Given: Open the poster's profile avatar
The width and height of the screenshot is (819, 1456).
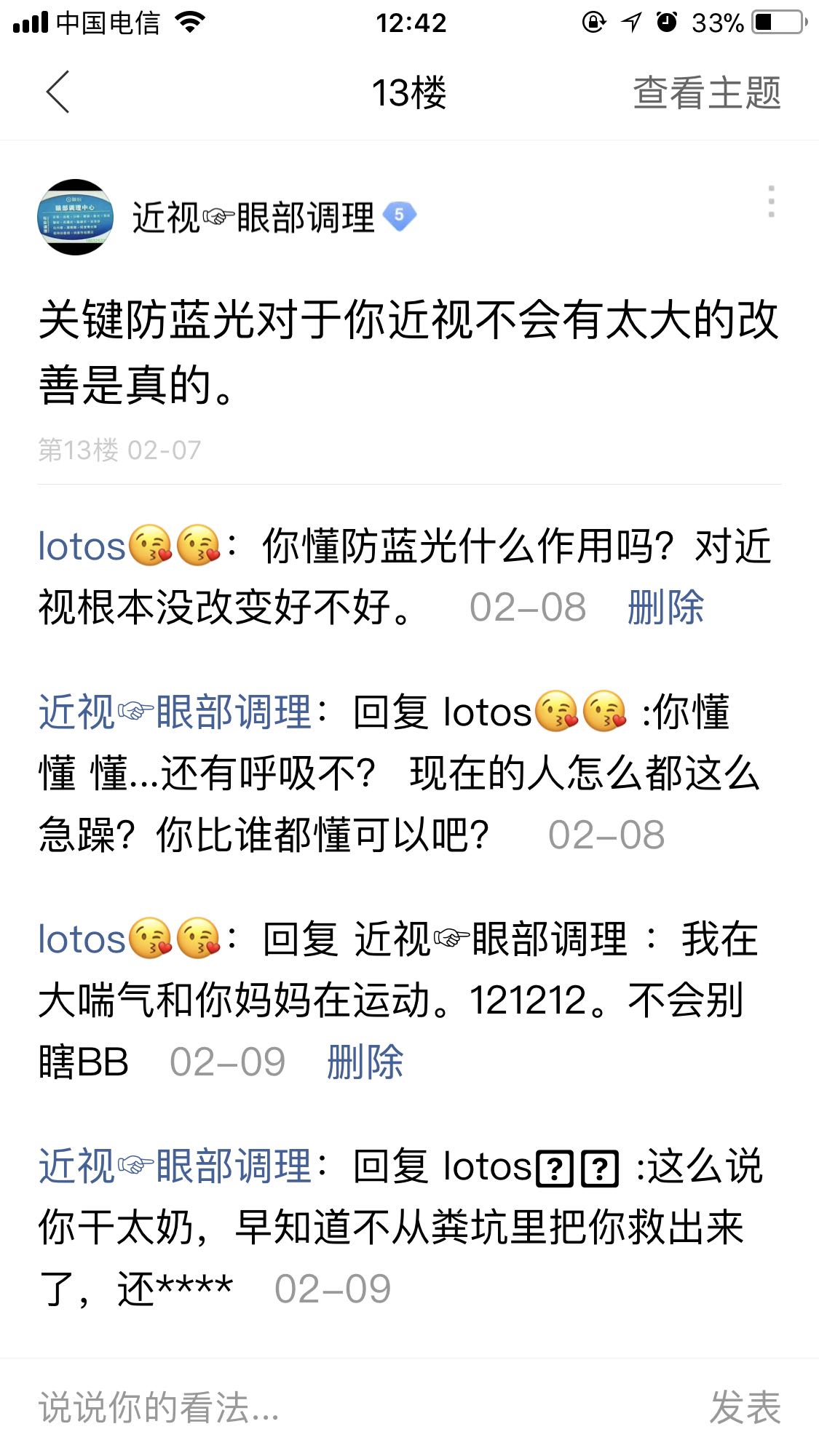Looking at the screenshot, I should coord(75,217).
